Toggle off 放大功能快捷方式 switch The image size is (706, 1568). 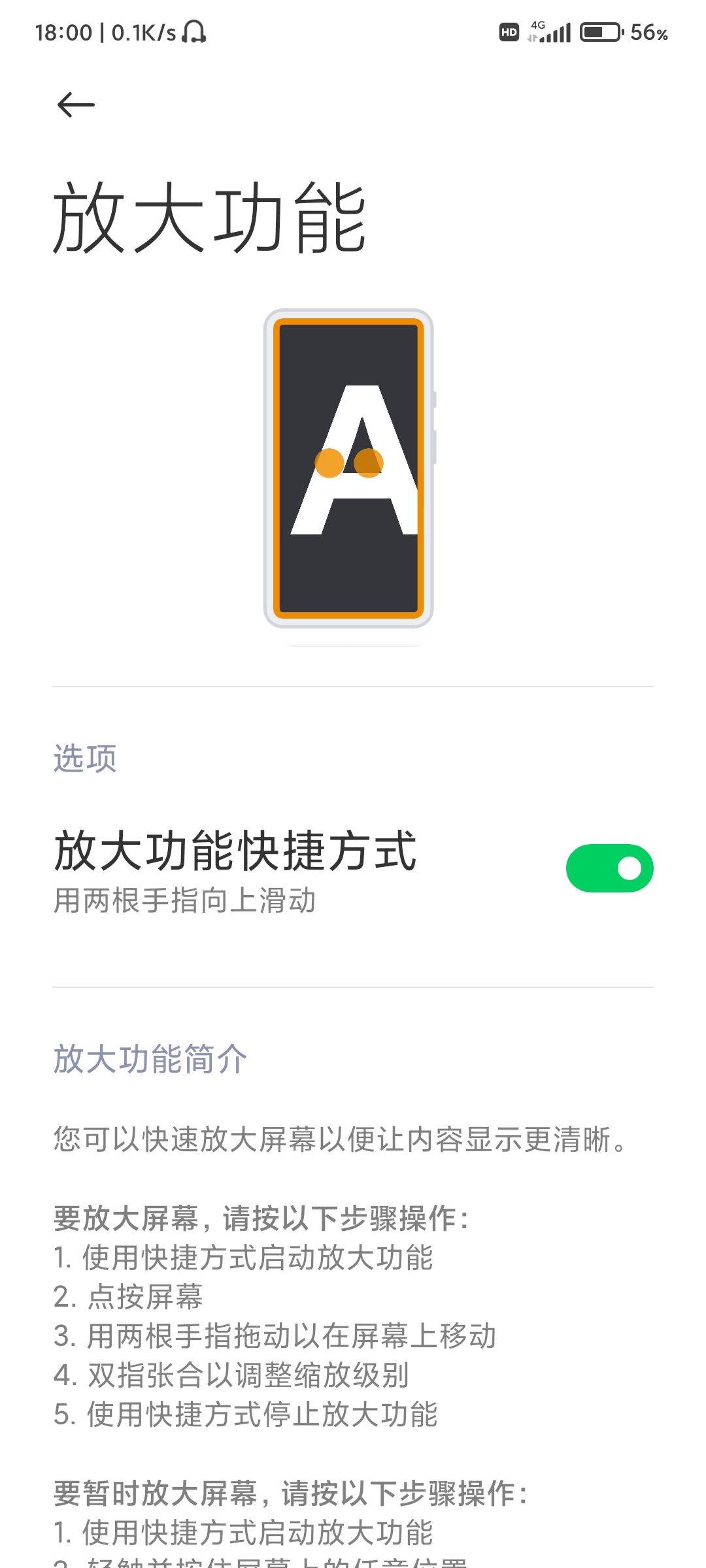(609, 868)
